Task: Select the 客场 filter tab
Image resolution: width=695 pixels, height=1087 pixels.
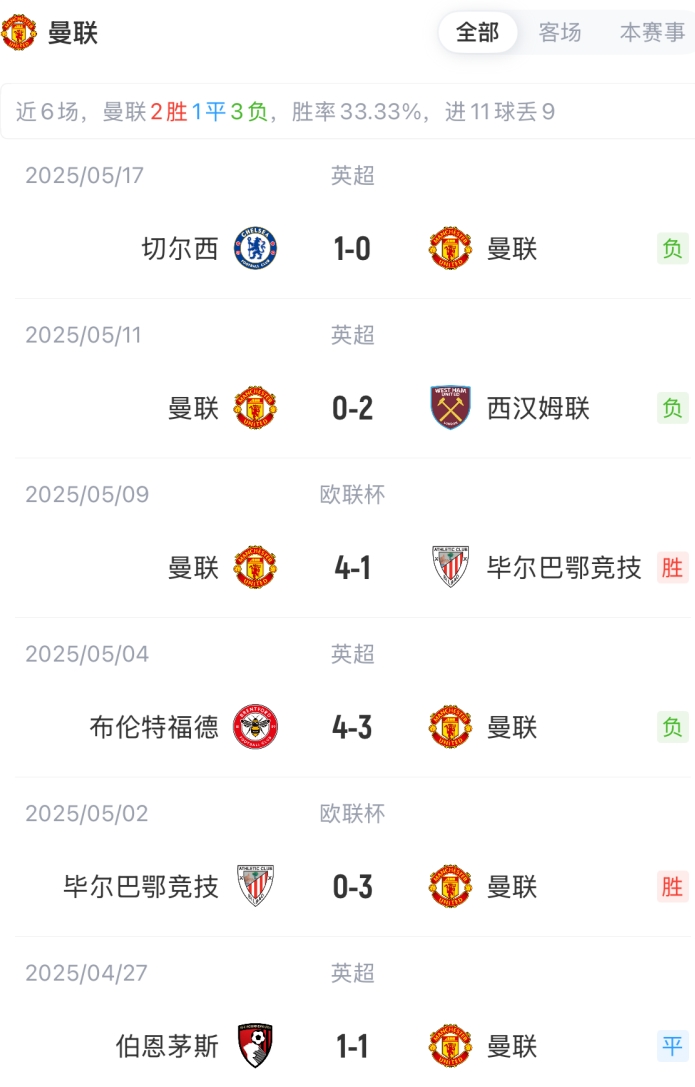Action: (x=560, y=33)
